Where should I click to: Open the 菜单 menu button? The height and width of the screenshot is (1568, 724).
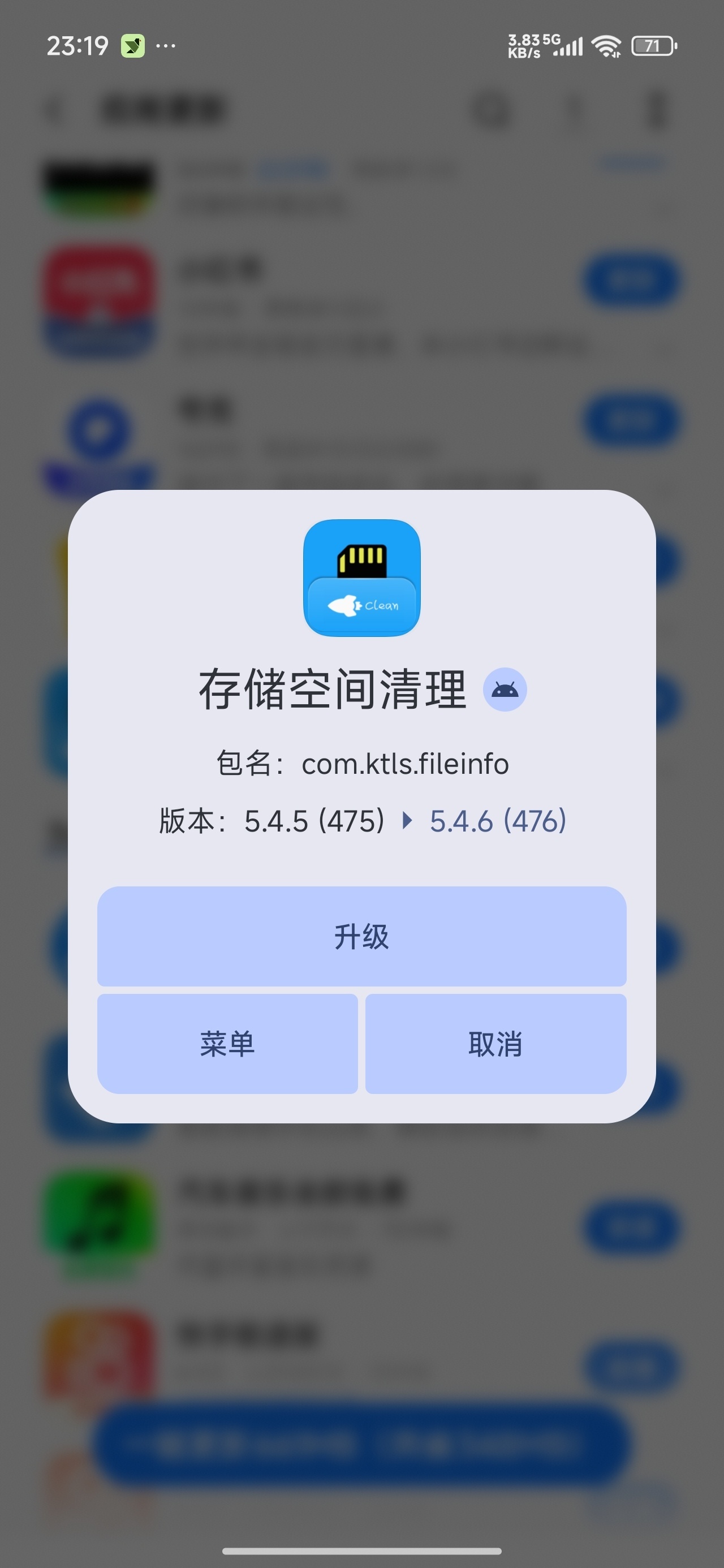227,1043
